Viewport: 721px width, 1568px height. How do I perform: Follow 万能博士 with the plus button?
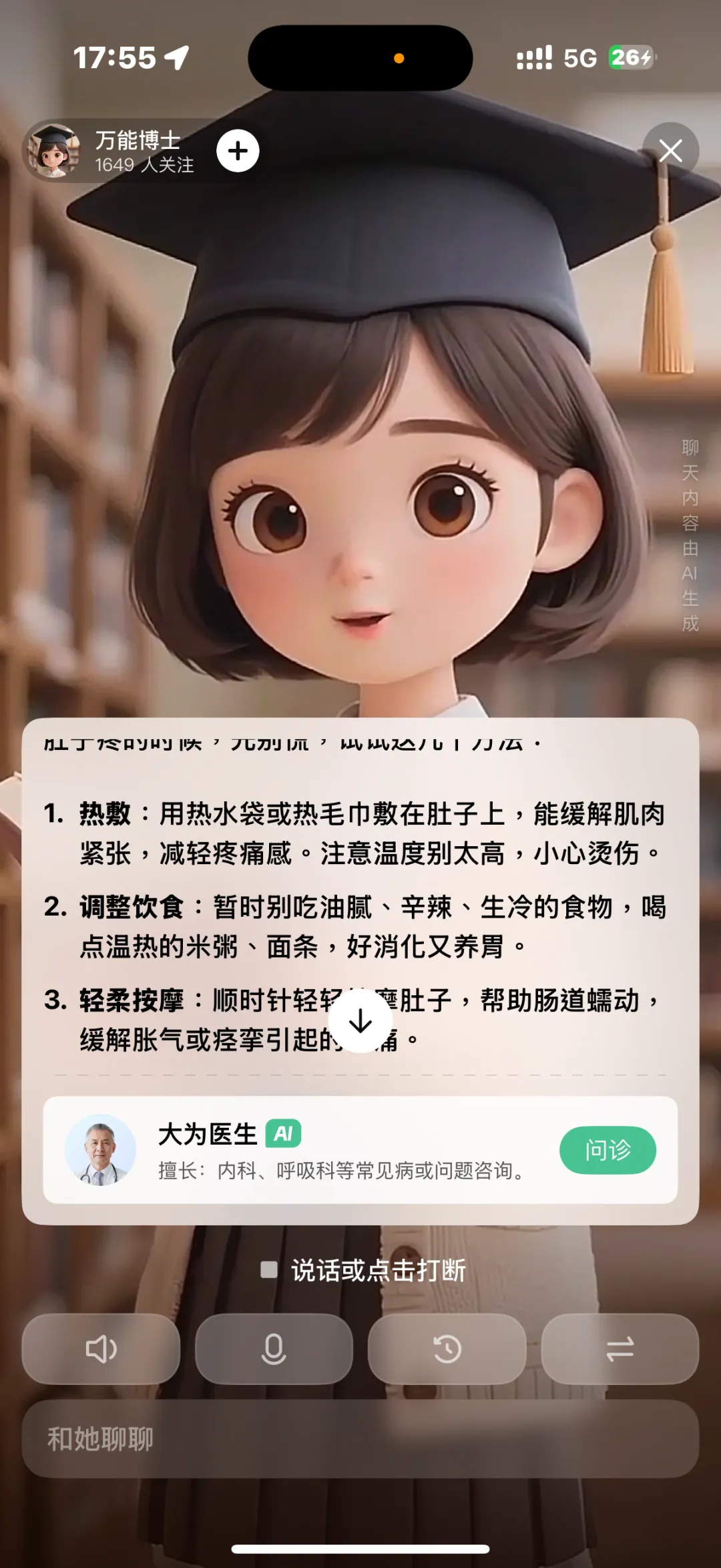coord(238,151)
